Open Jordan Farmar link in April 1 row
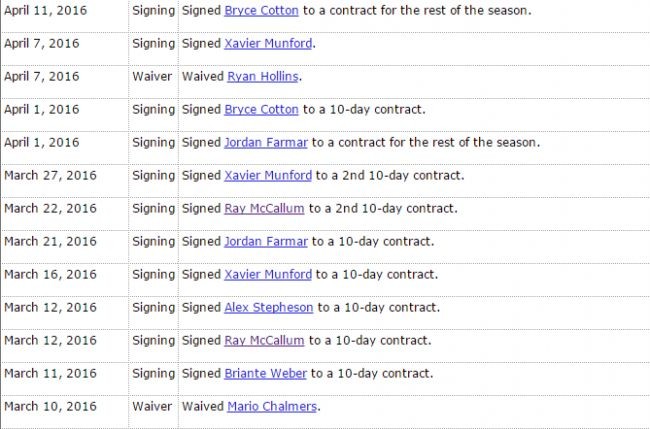 click(265, 143)
